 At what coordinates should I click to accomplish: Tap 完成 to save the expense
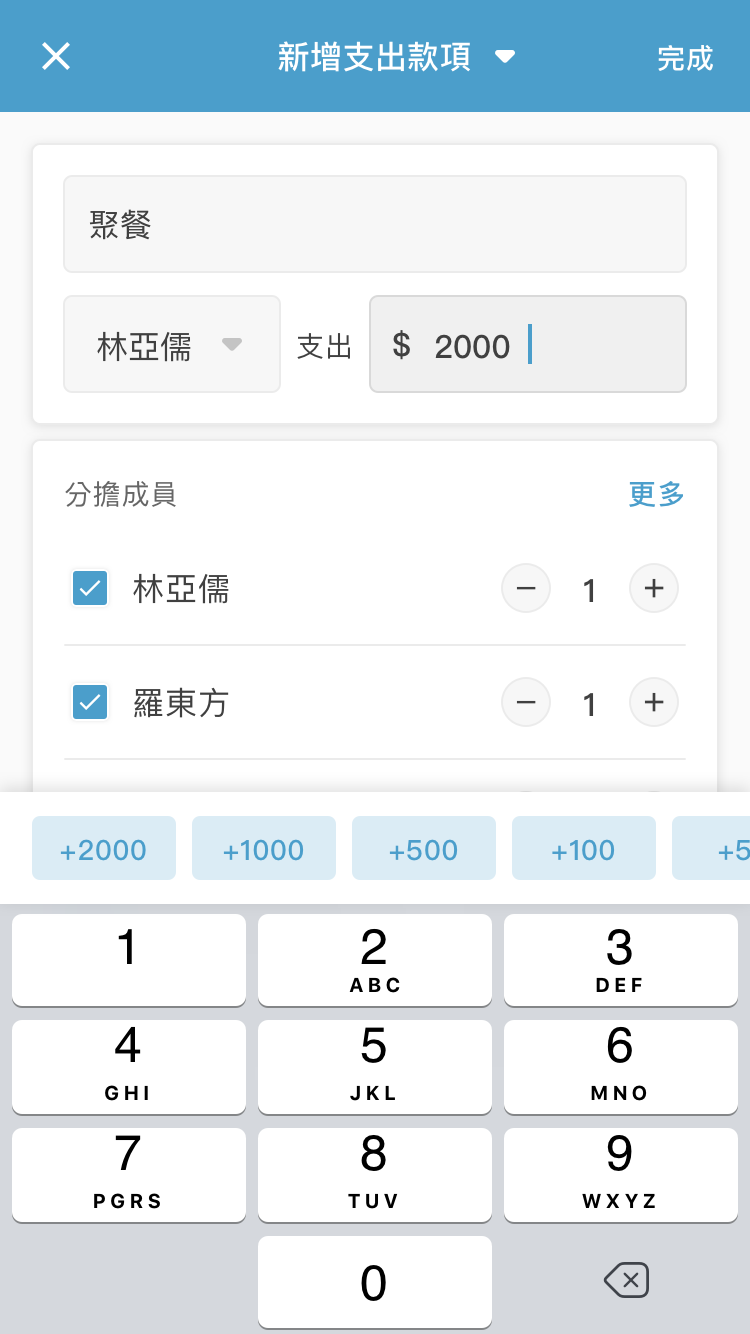(685, 58)
